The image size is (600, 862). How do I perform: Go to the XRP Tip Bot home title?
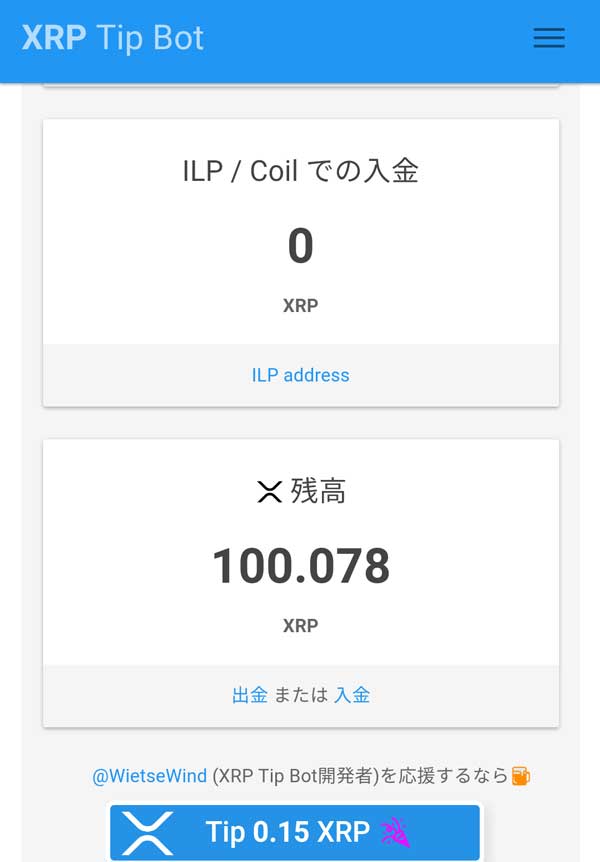click(x=113, y=38)
